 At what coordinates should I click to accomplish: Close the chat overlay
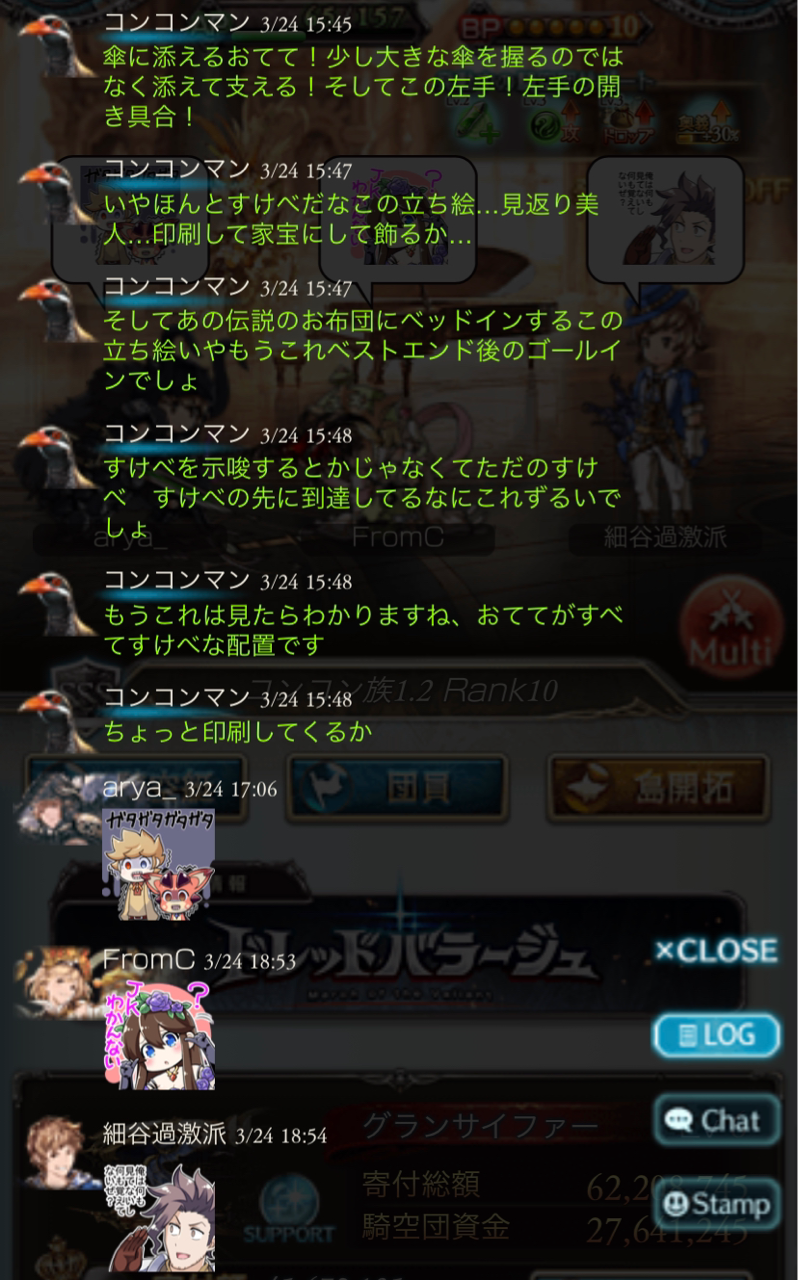coord(716,950)
